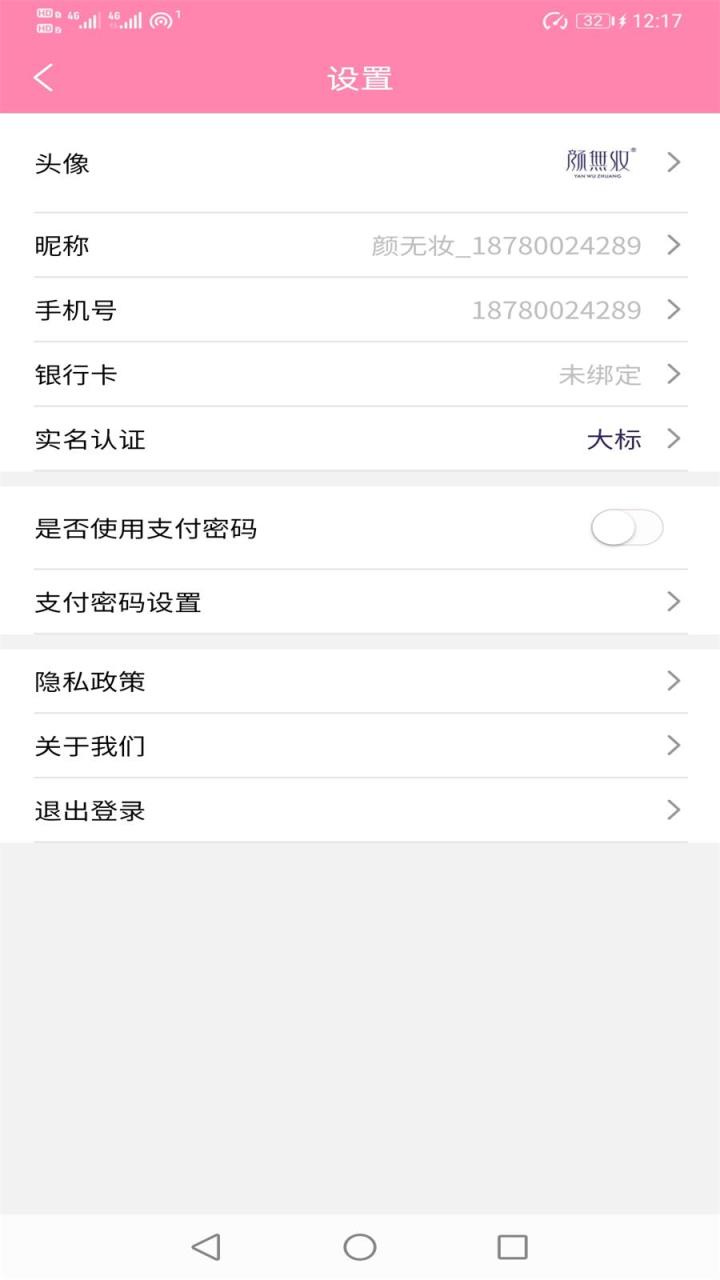Open 支付密码设置 payment password setup
This screenshot has width=720, height=1280.
[x=360, y=602]
